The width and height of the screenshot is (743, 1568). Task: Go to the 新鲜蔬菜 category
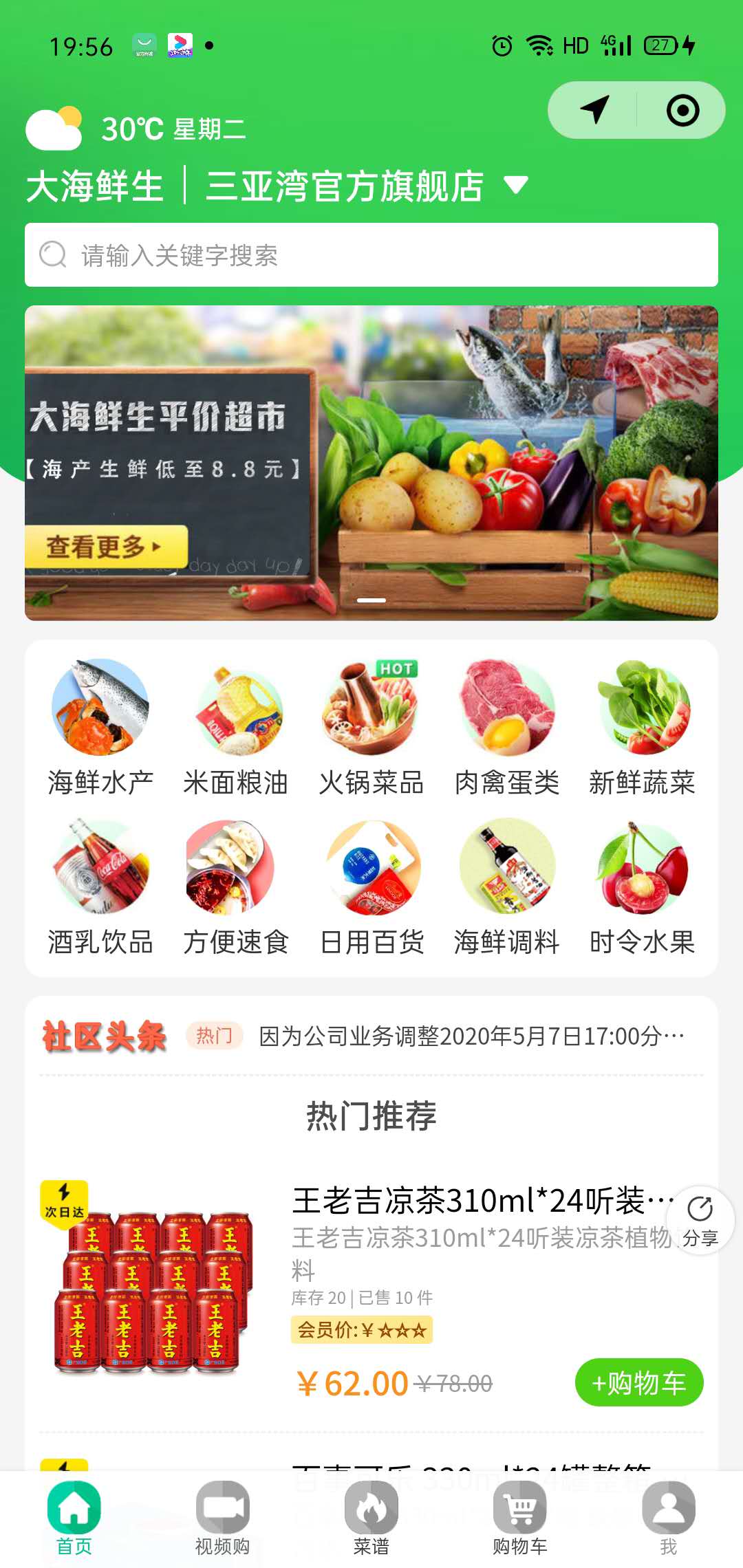click(643, 728)
